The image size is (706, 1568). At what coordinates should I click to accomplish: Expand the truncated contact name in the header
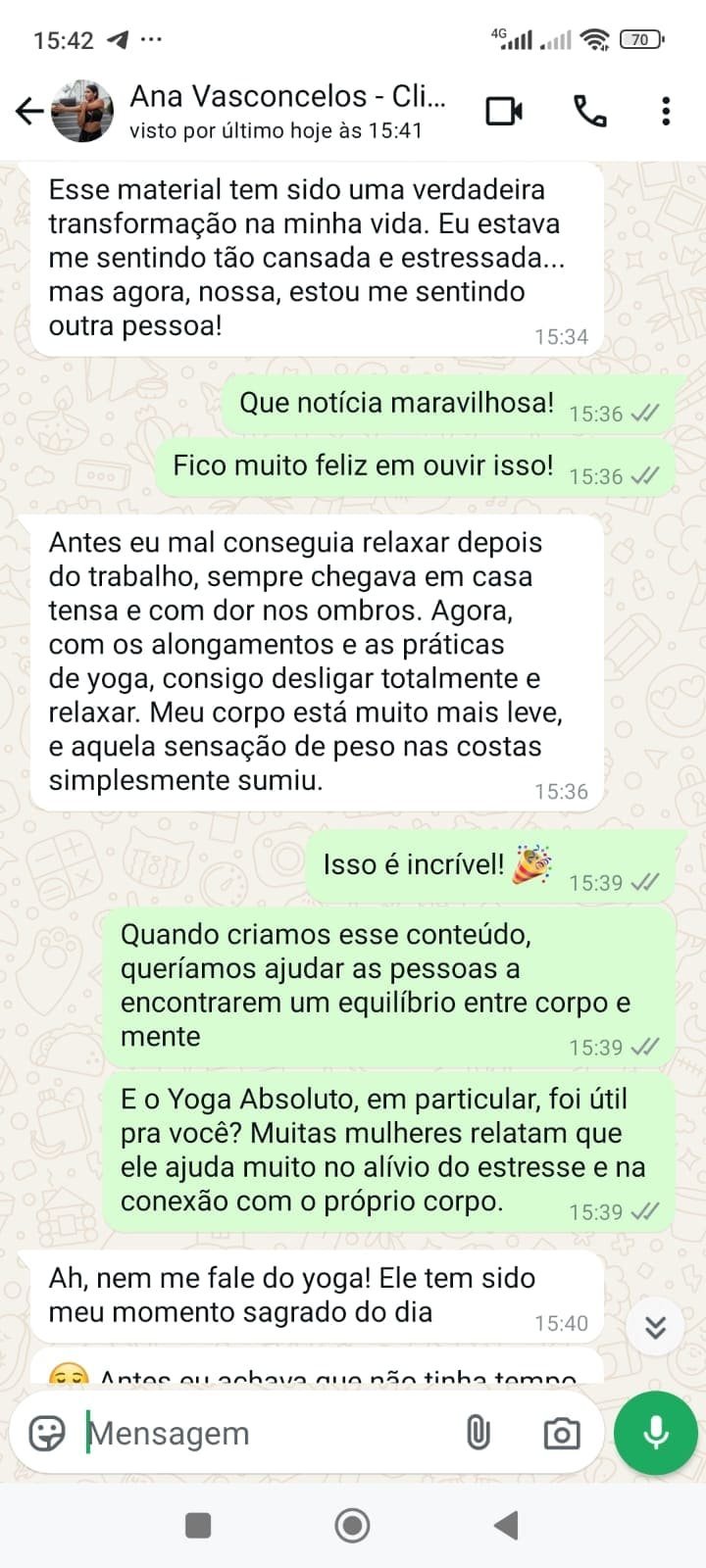(x=284, y=95)
